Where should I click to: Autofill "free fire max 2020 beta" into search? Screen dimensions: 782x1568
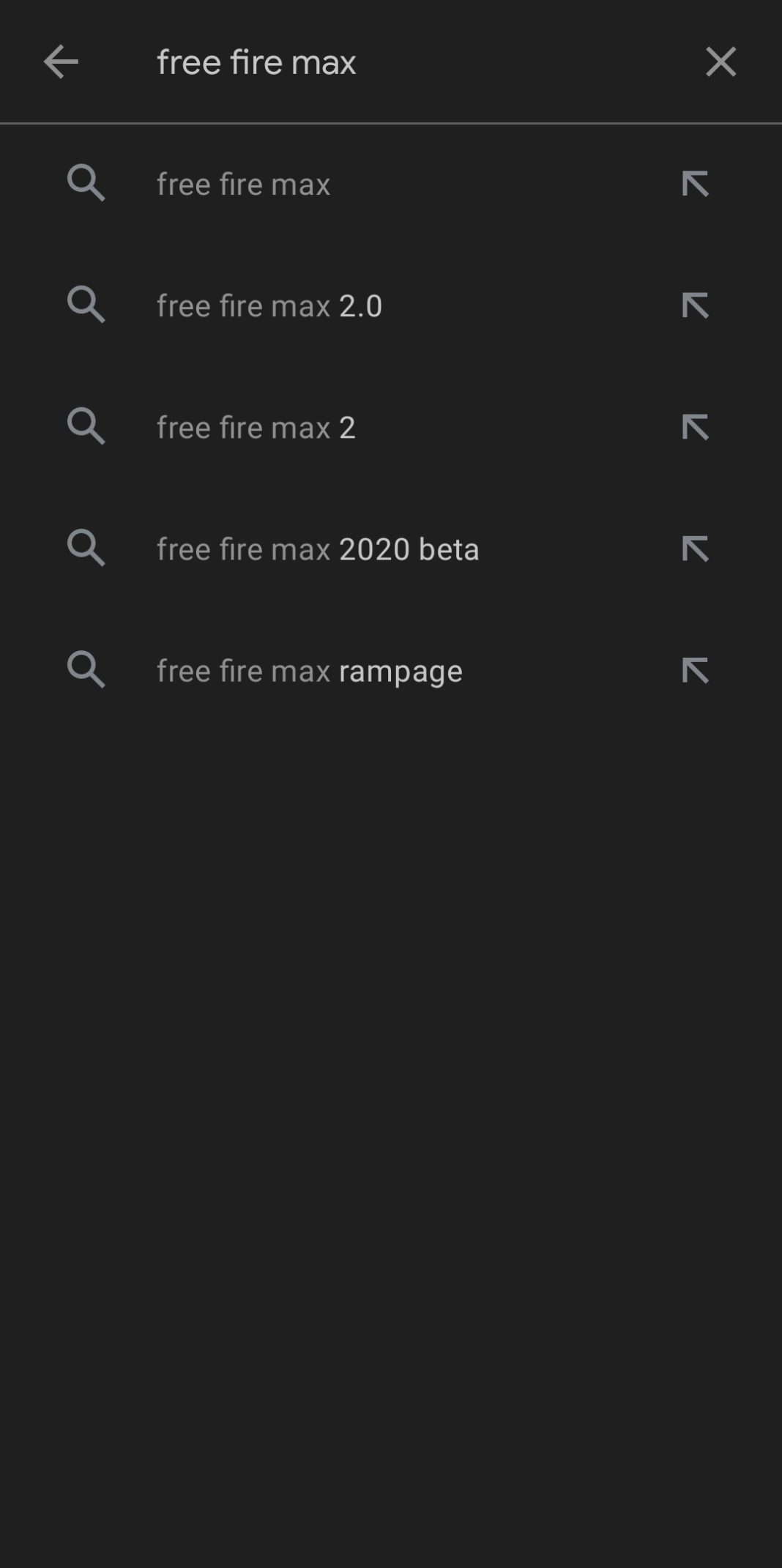tap(694, 548)
